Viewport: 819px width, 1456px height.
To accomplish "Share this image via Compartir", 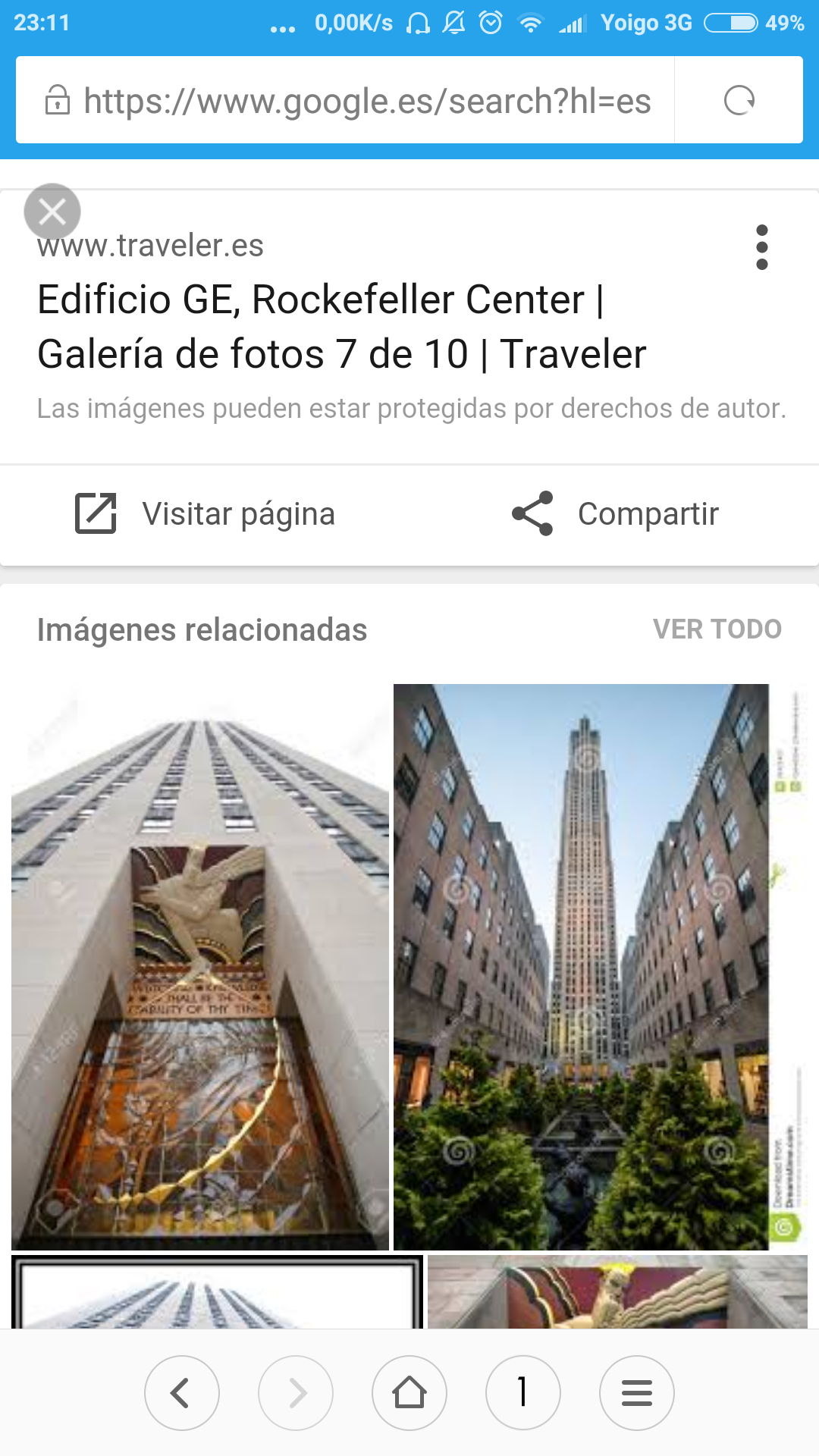I will point(615,514).
